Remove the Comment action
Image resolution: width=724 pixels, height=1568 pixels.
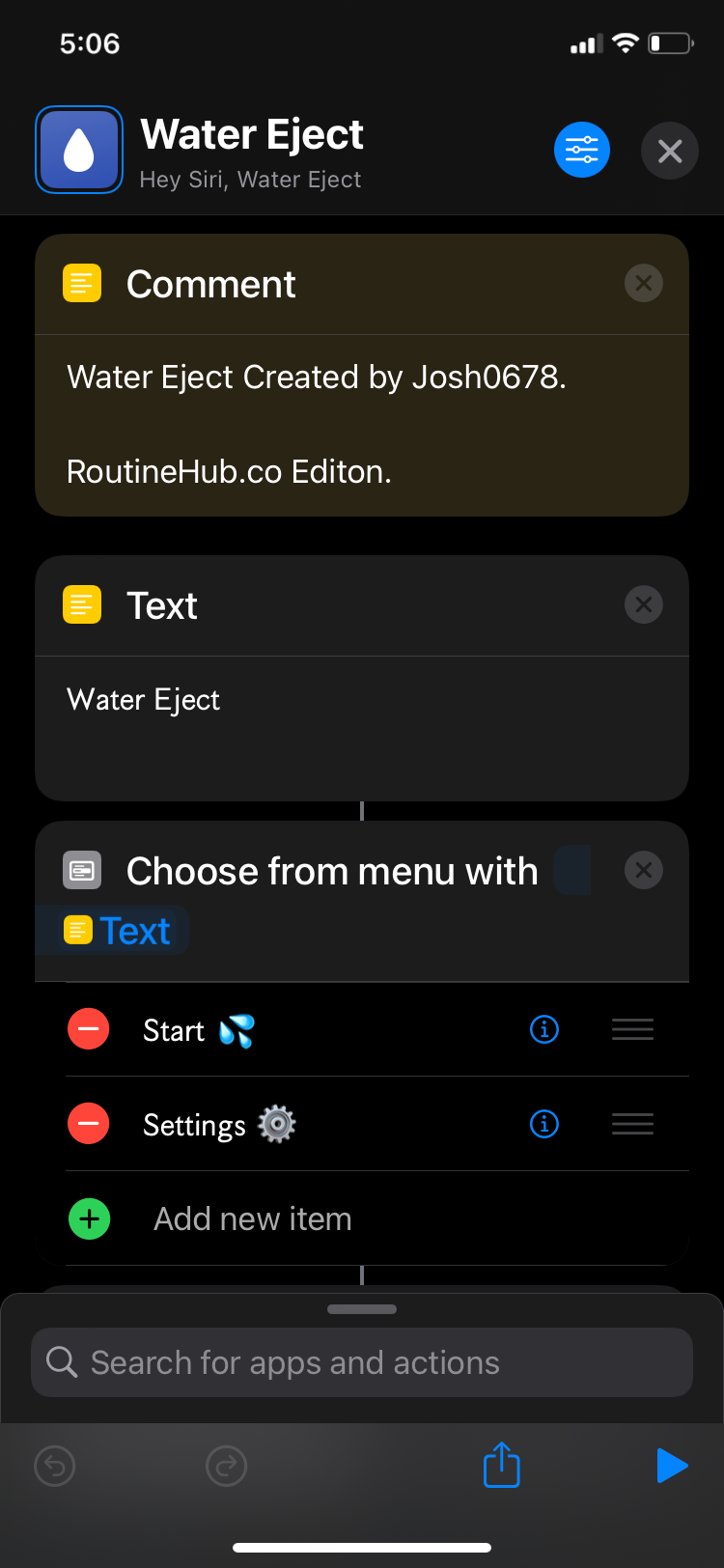(643, 283)
